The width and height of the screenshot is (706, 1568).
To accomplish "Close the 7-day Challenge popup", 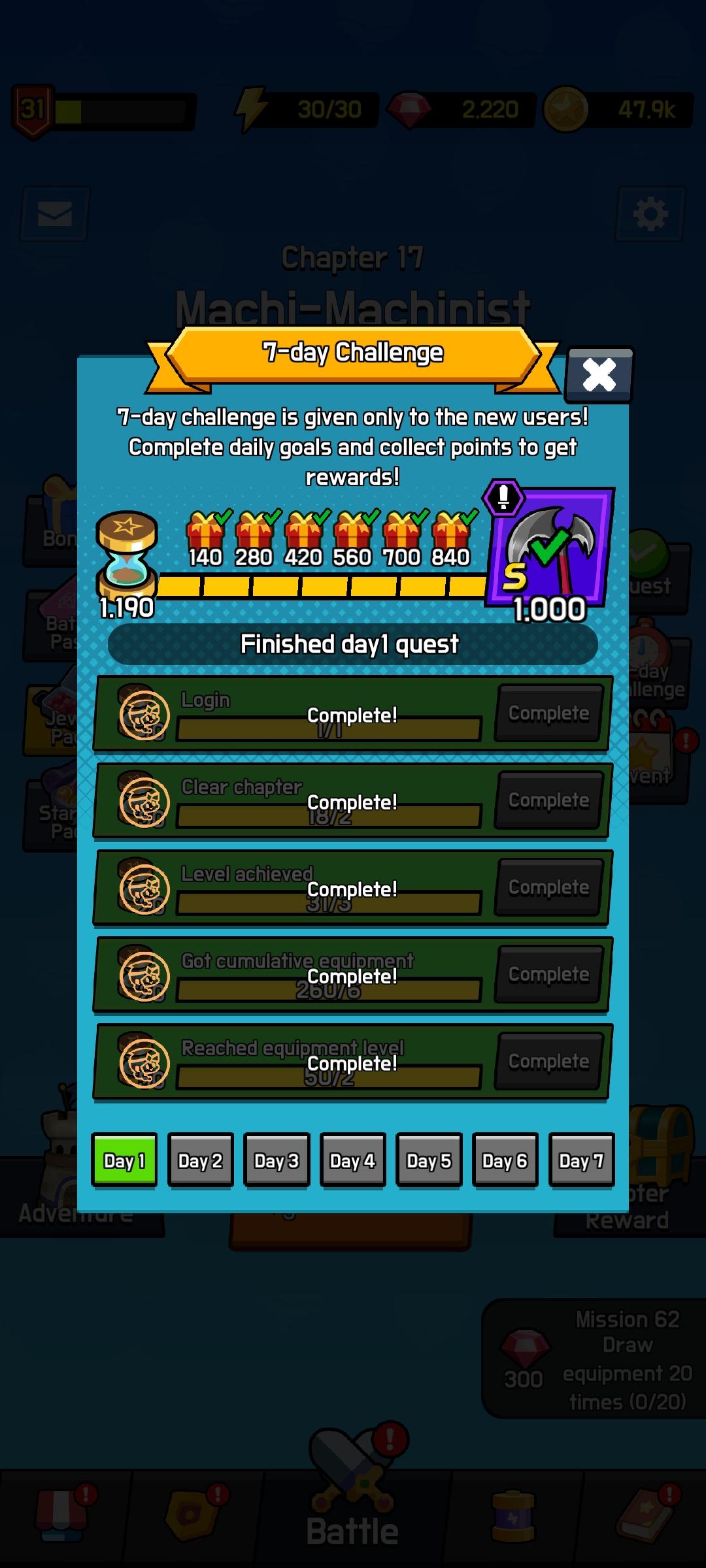I will [599, 375].
